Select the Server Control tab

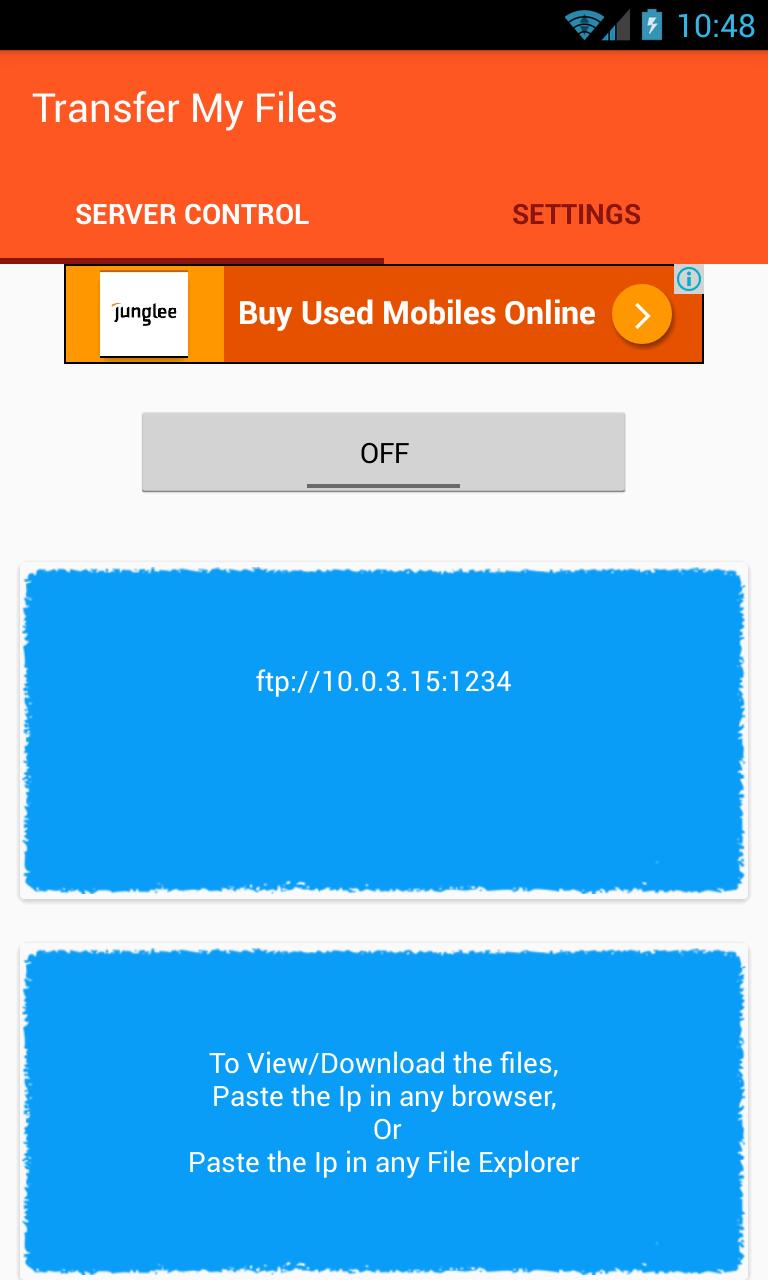192,214
